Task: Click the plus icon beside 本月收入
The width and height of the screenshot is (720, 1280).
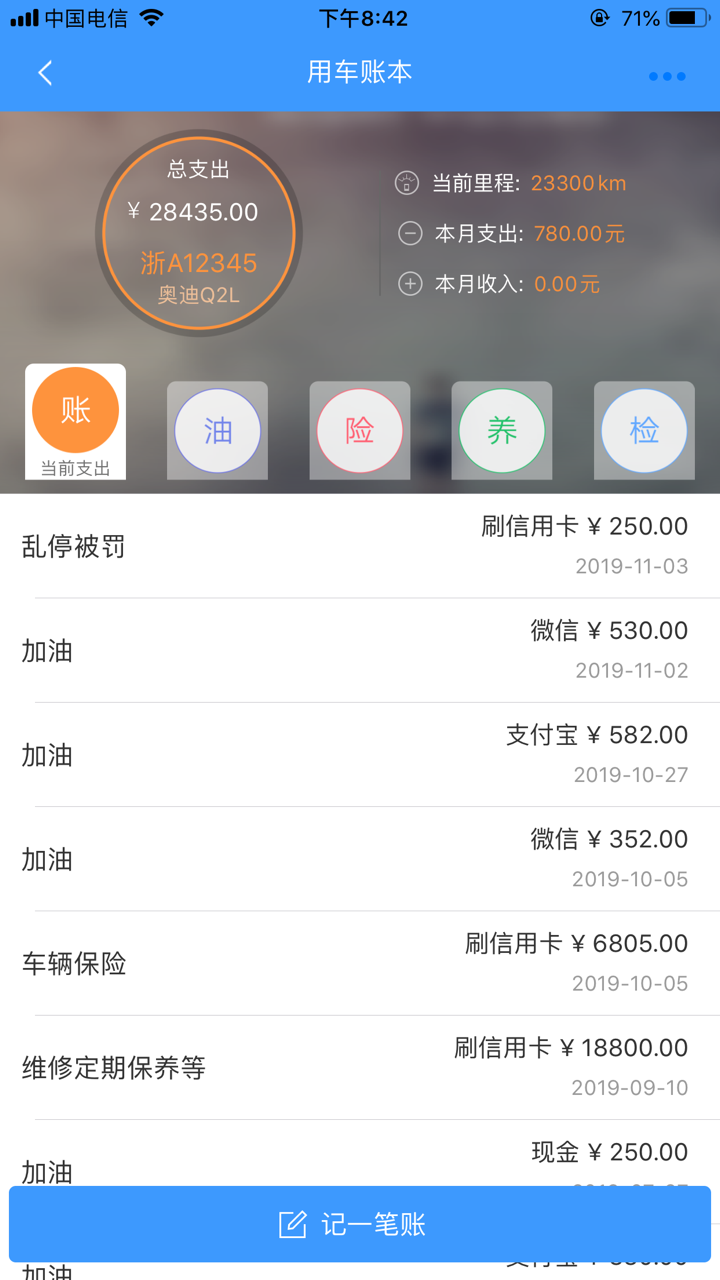Action: click(410, 283)
